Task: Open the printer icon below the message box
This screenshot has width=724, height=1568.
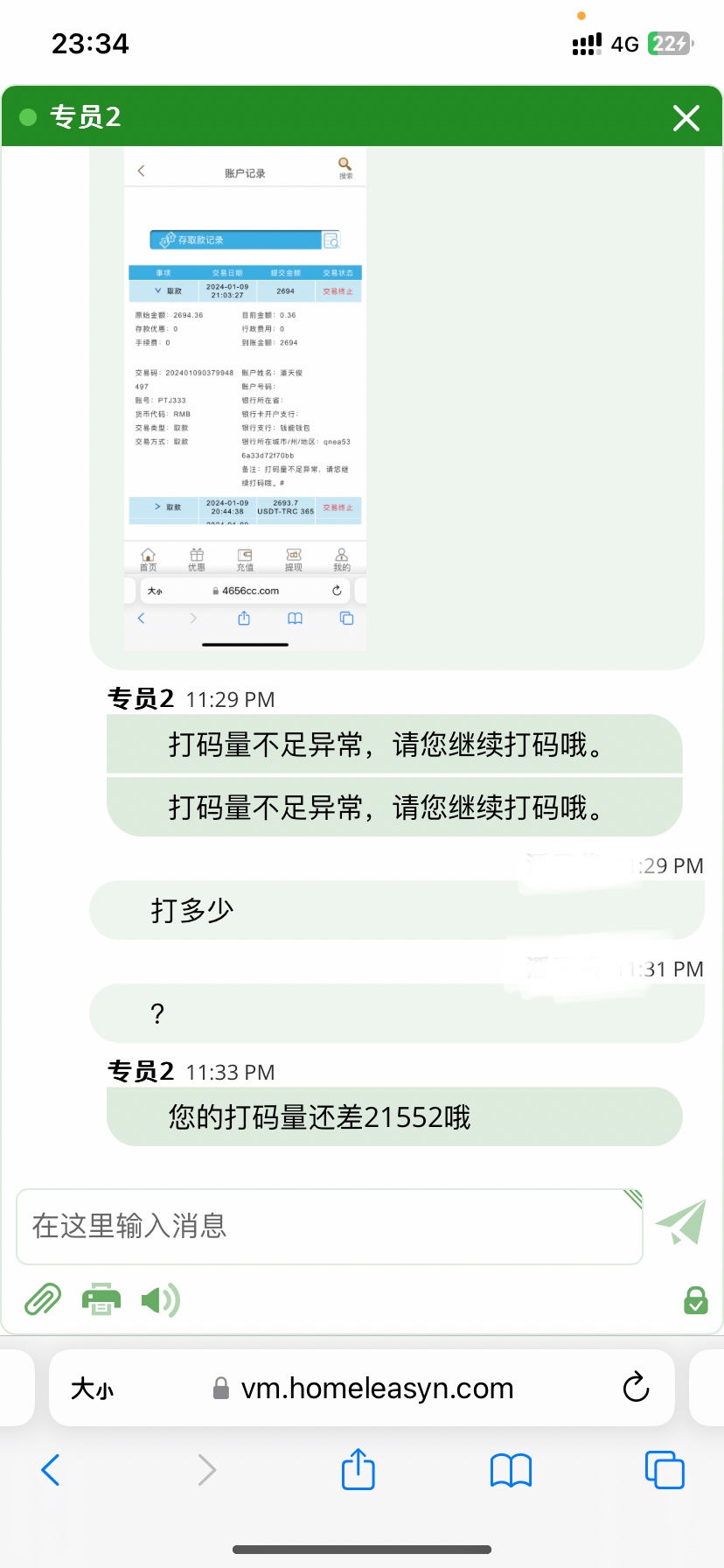Action: click(101, 1300)
